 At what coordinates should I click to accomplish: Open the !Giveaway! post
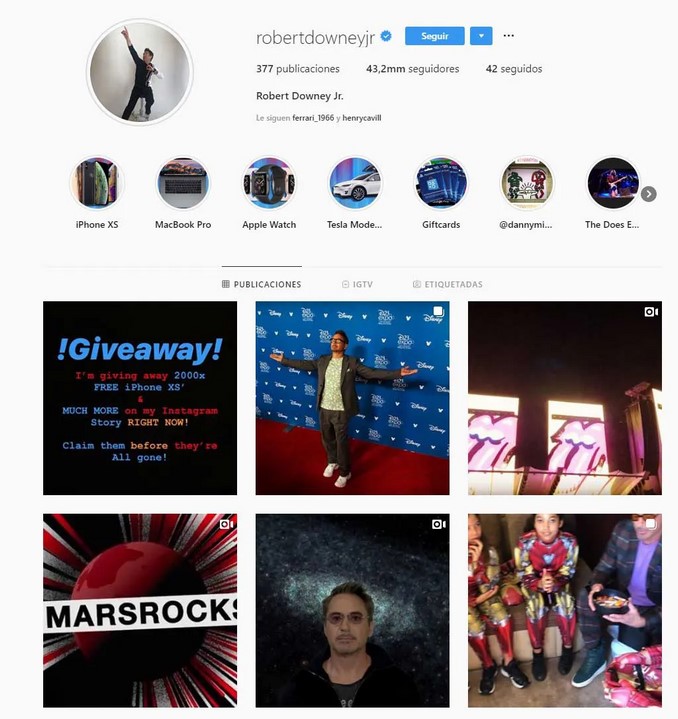click(140, 398)
